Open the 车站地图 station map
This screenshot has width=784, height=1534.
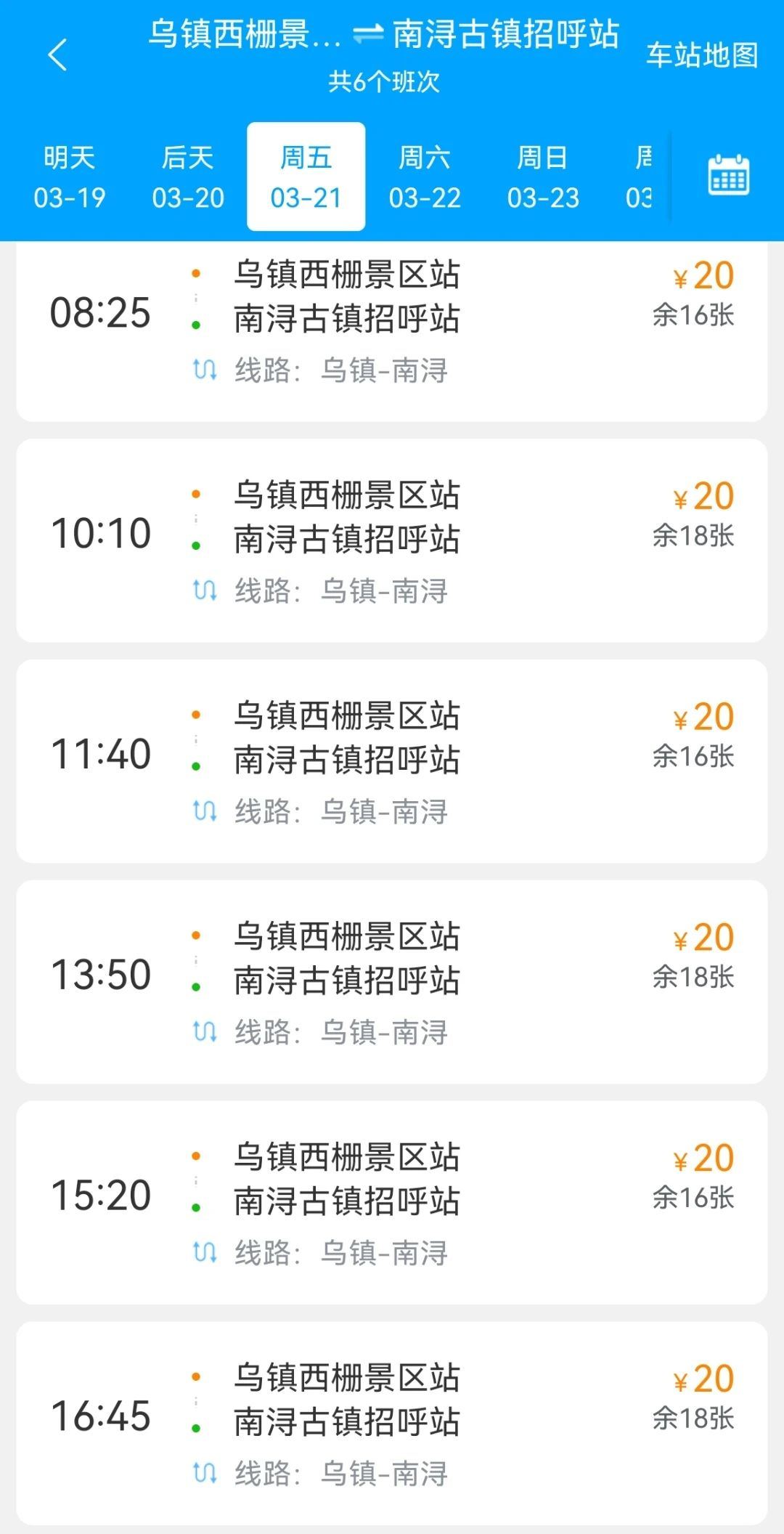[702, 55]
